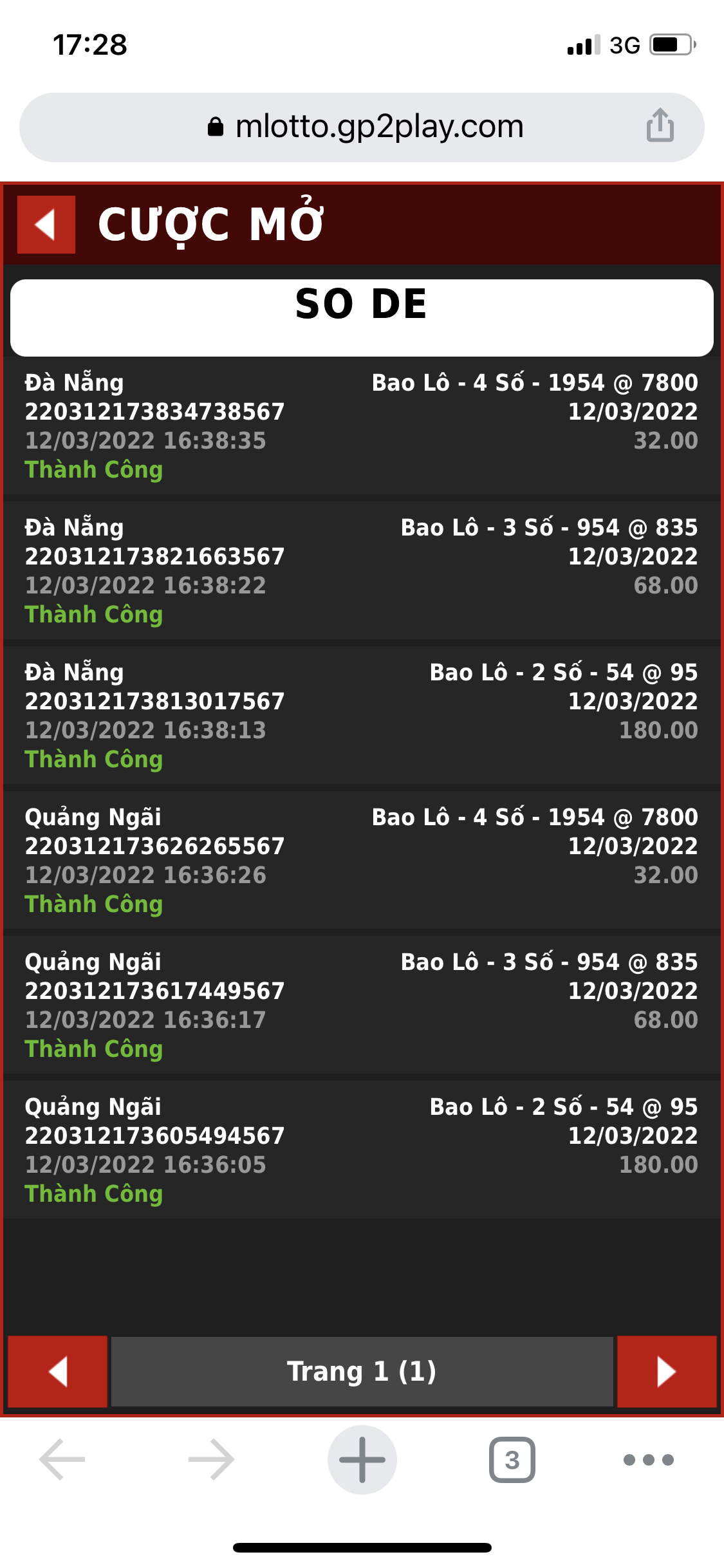The width and height of the screenshot is (724, 1568).
Task: Open Quảng Ngãi bet 220312173605494567
Action: pyautogui.click(x=362, y=1150)
